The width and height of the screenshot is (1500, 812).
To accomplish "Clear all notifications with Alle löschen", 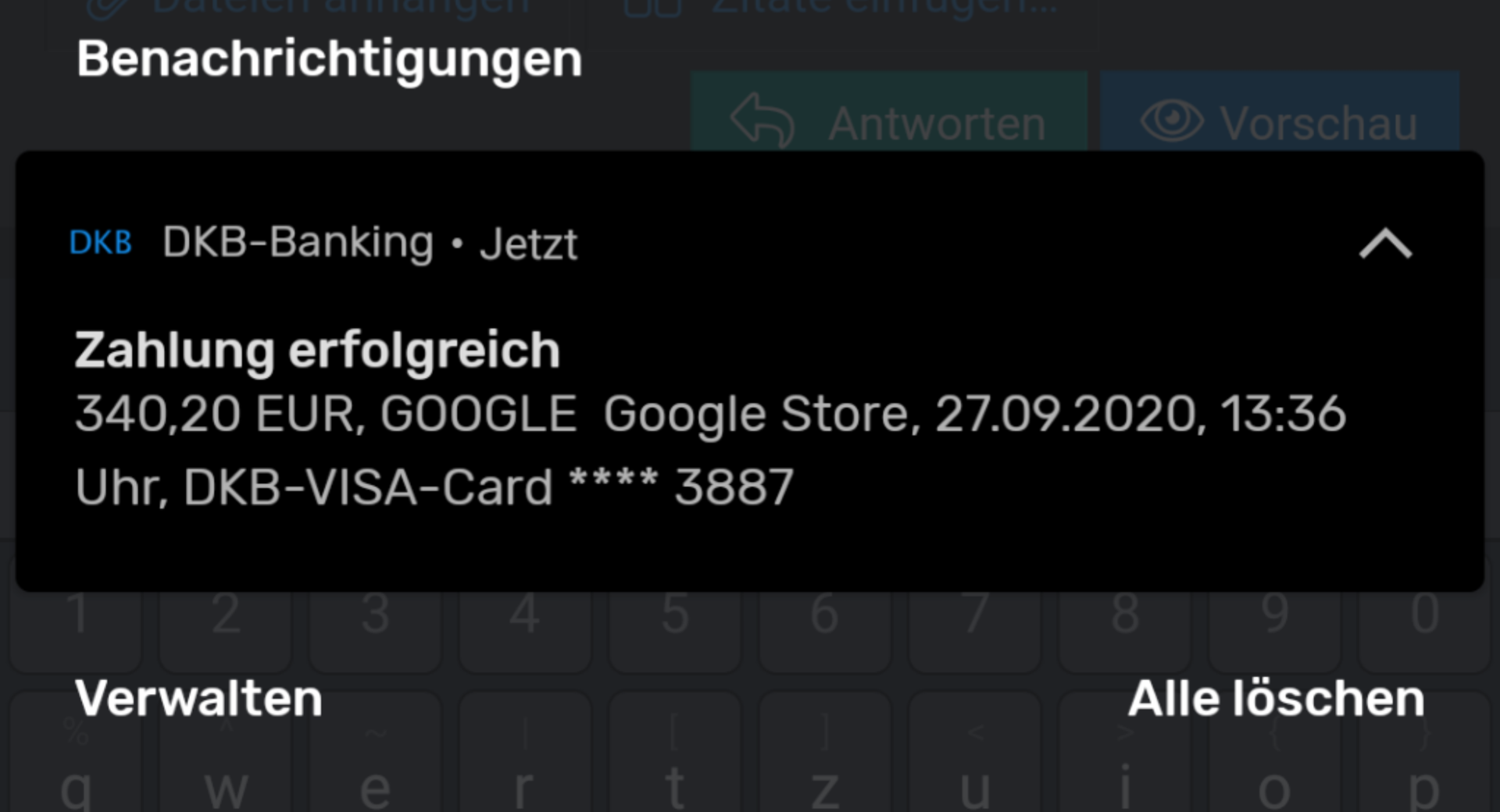I will 1276,697.
